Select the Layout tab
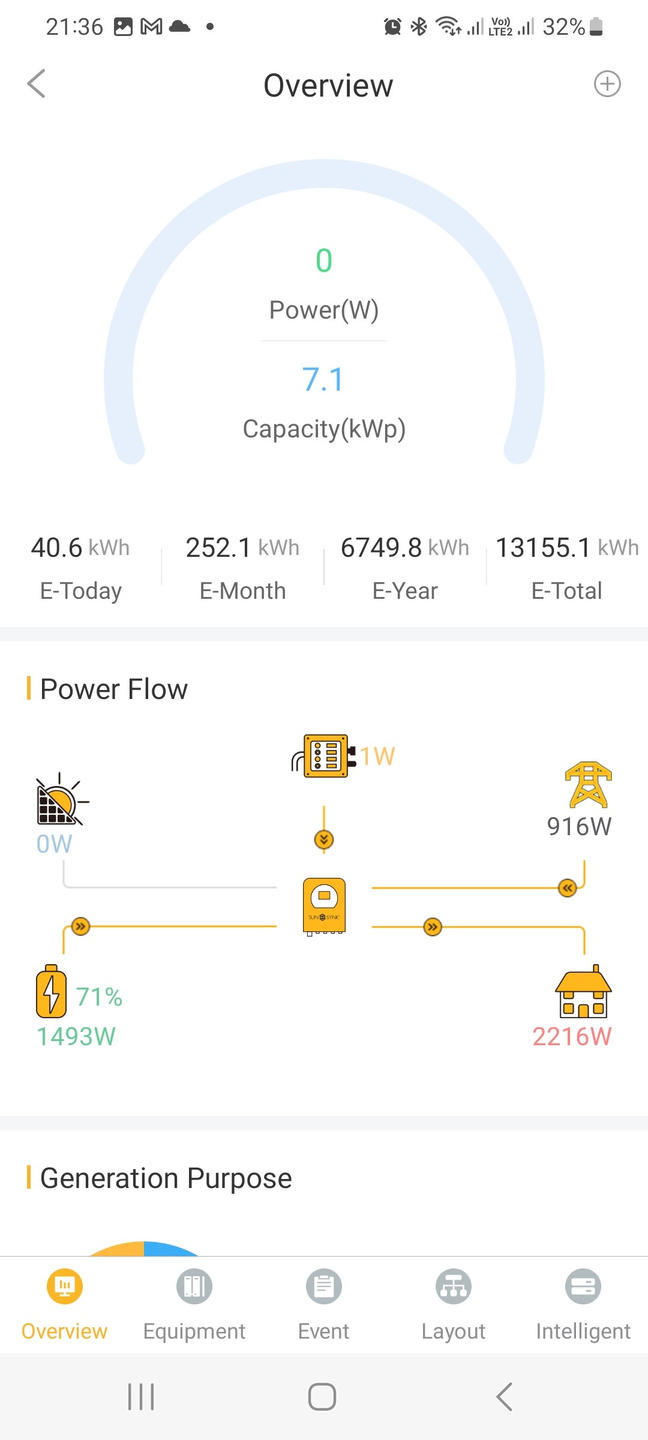This screenshot has height=1440, width=648. pos(453,1304)
